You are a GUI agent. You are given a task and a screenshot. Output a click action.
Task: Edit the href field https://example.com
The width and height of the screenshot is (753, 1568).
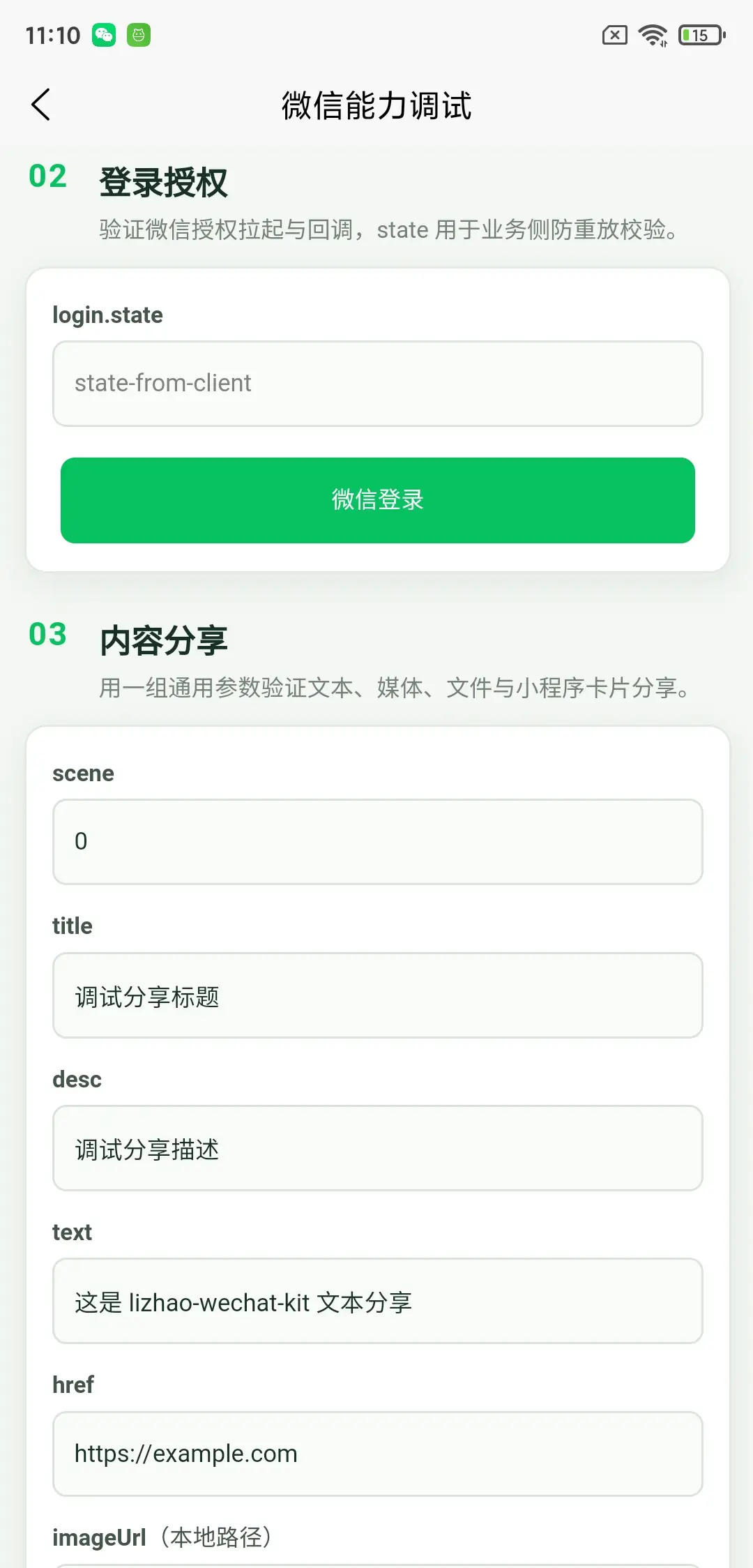377,1454
